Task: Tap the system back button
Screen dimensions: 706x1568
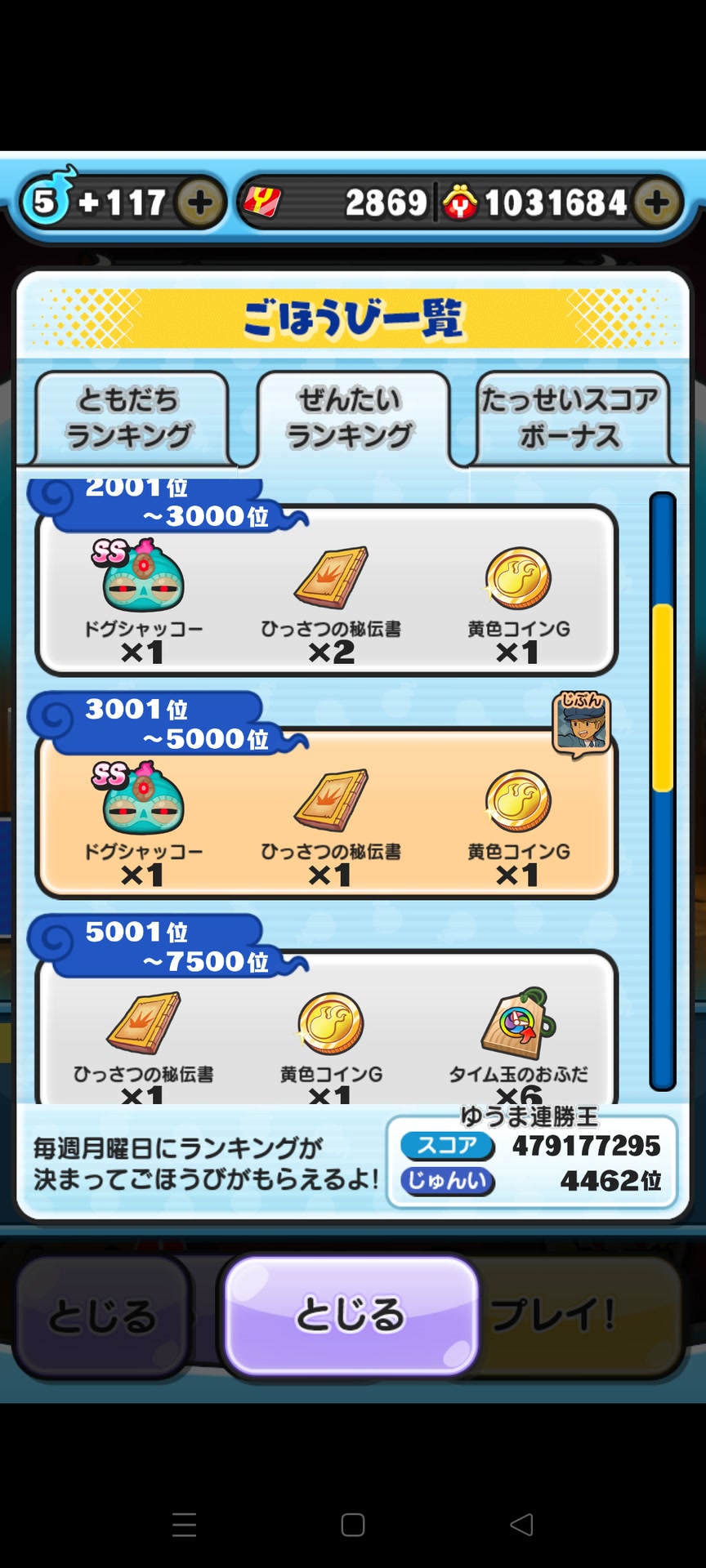Action: click(x=521, y=1524)
